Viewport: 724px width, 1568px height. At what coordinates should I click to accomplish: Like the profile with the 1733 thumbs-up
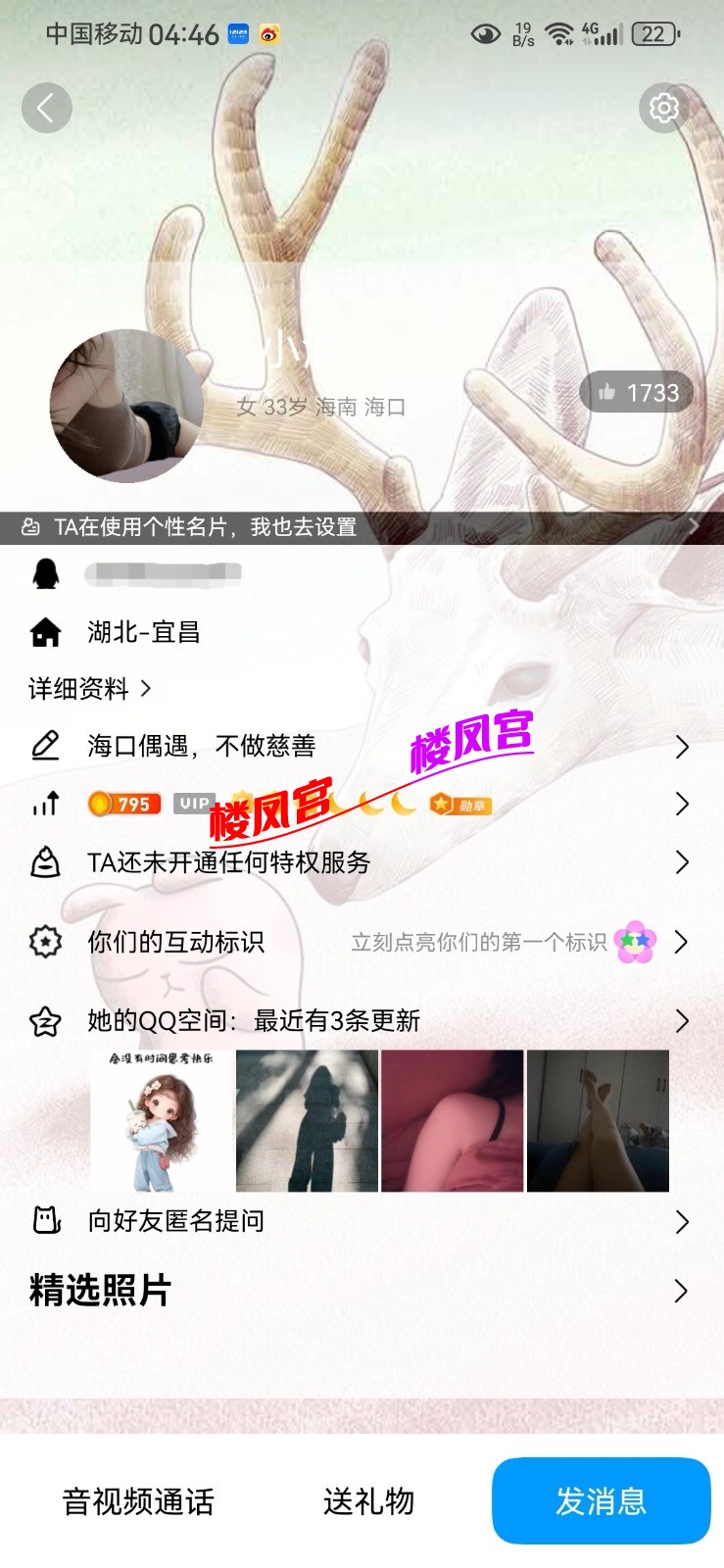637,393
